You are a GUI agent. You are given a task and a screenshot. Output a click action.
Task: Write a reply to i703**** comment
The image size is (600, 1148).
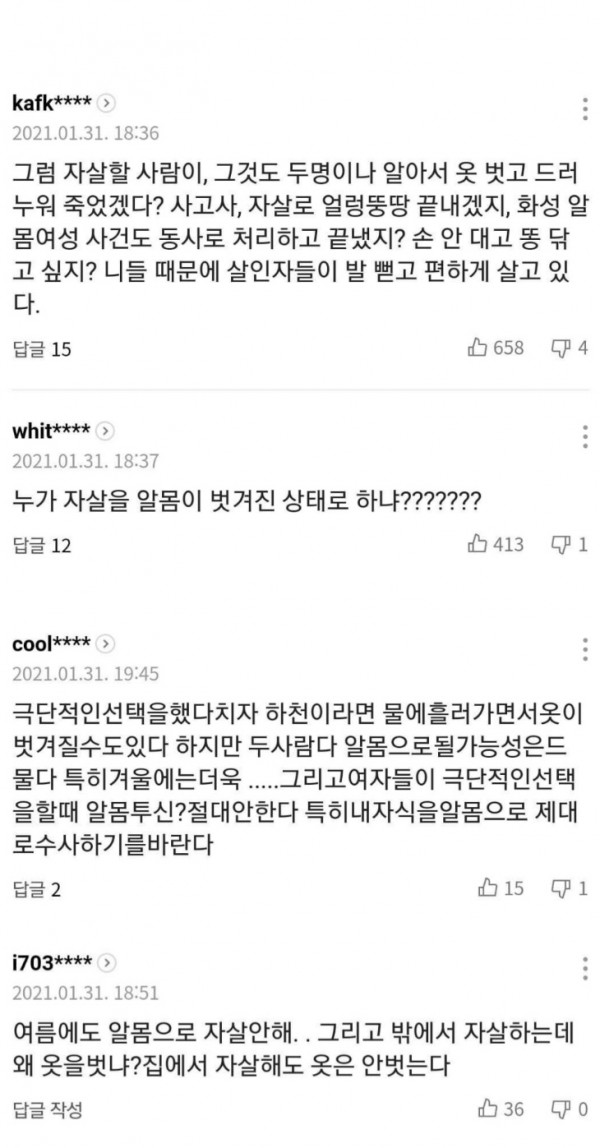47,1108
